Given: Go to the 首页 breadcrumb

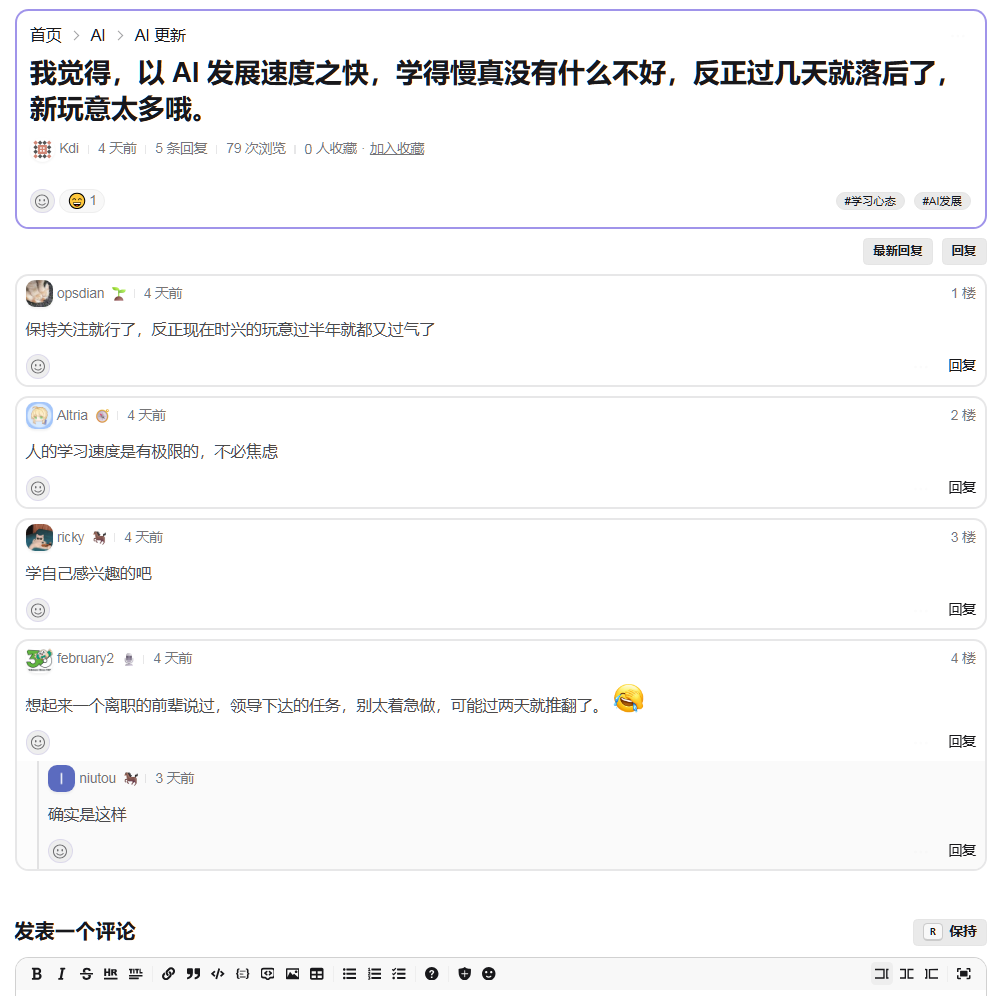Looking at the screenshot, I should (45, 35).
